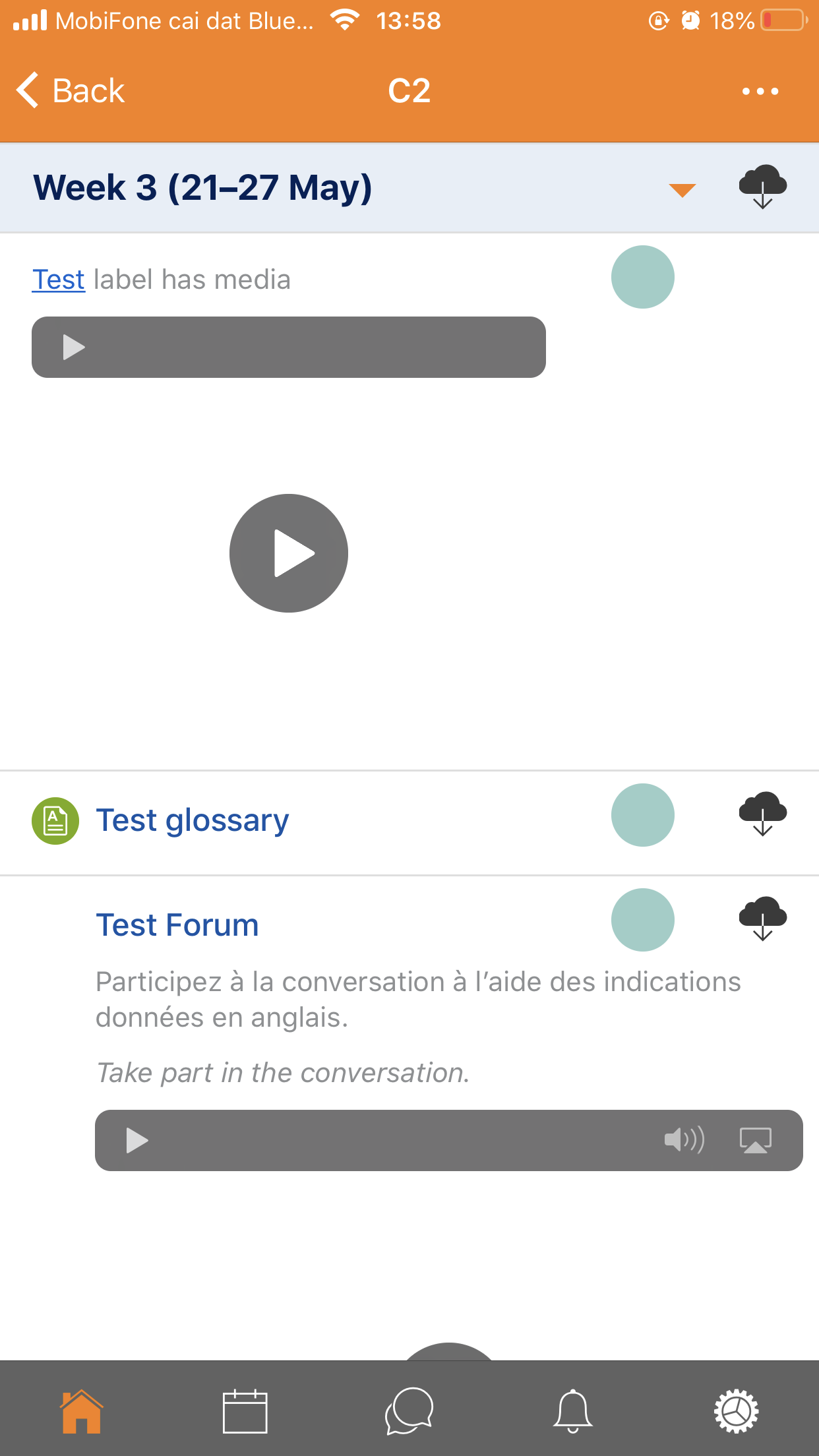Switch to the home tab
Screen dimensions: 819x1456
tap(81, 1411)
